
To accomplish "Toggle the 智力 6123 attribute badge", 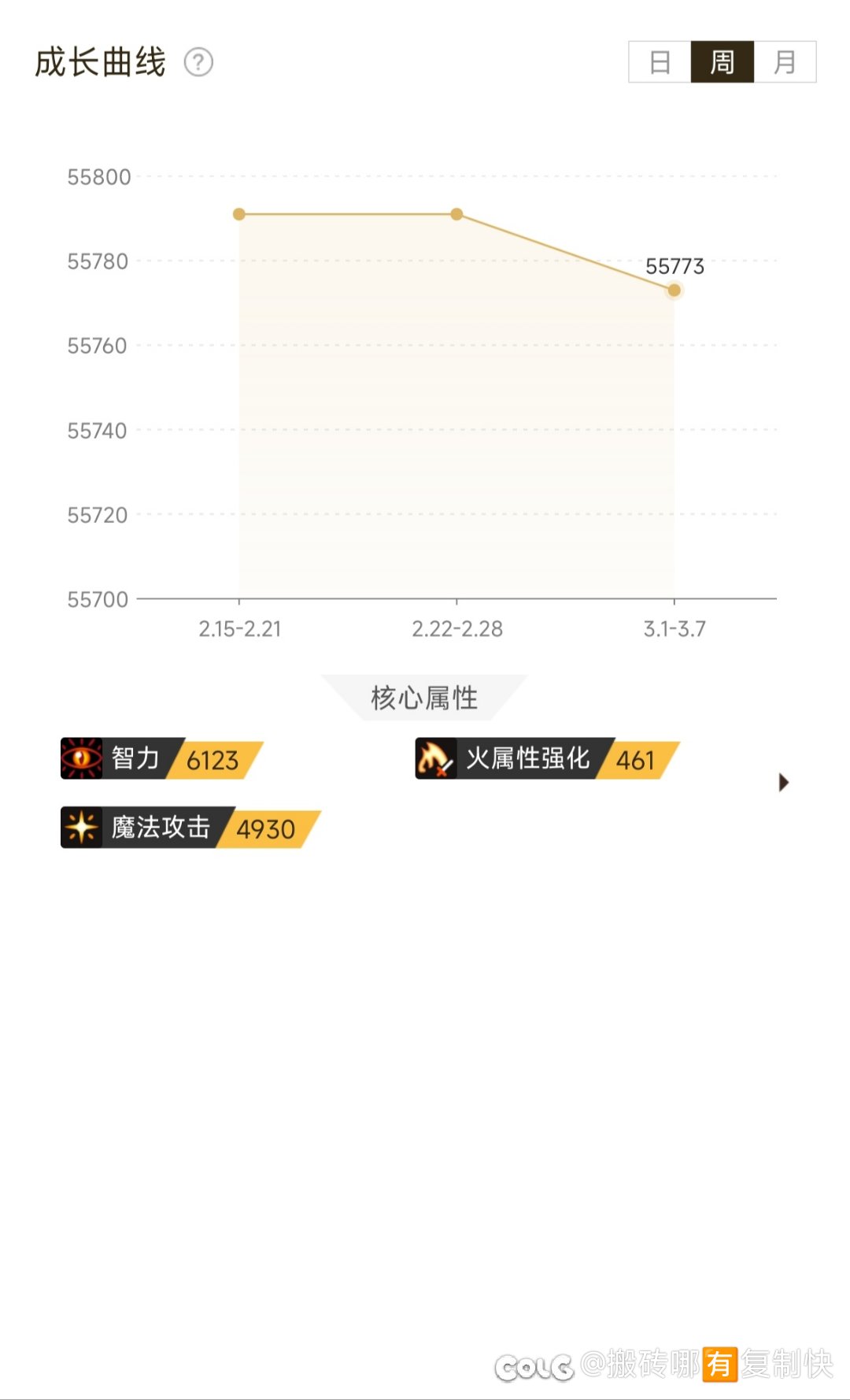I will pyautogui.click(x=157, y=759).
